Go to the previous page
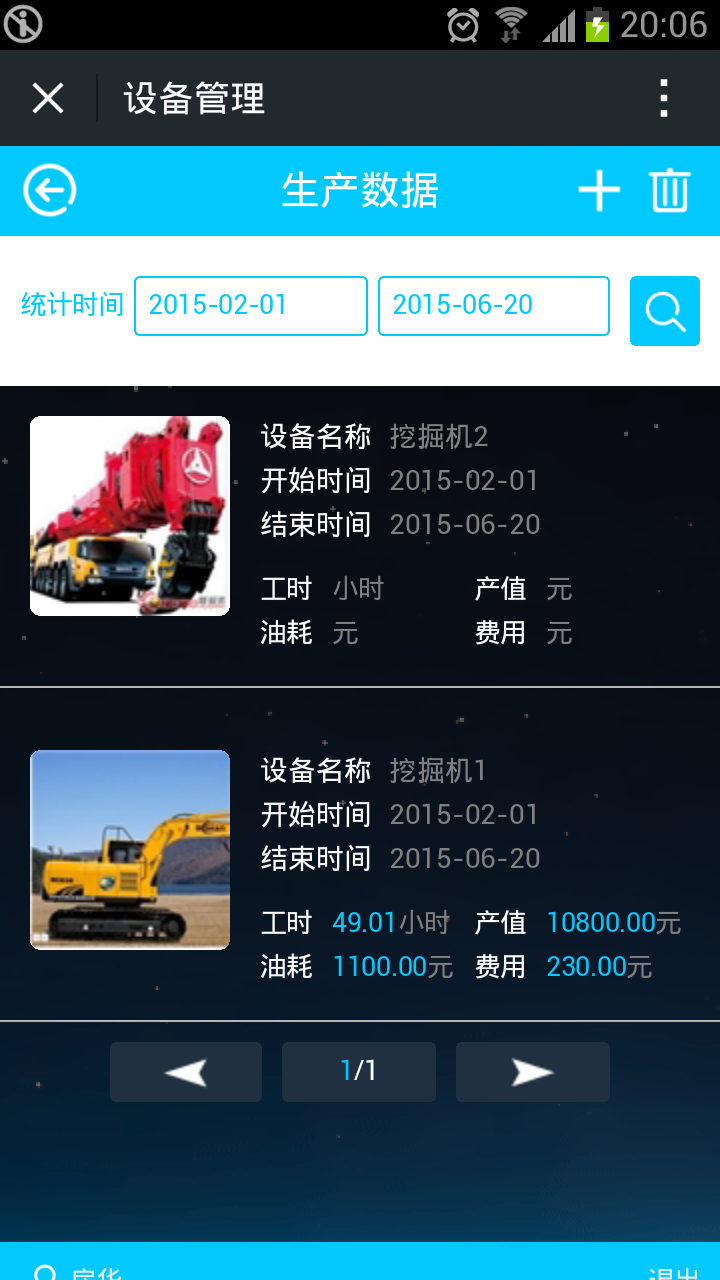Viewport: 720px width, 1280px height. pyautogui.click(x=185, y=1072)
